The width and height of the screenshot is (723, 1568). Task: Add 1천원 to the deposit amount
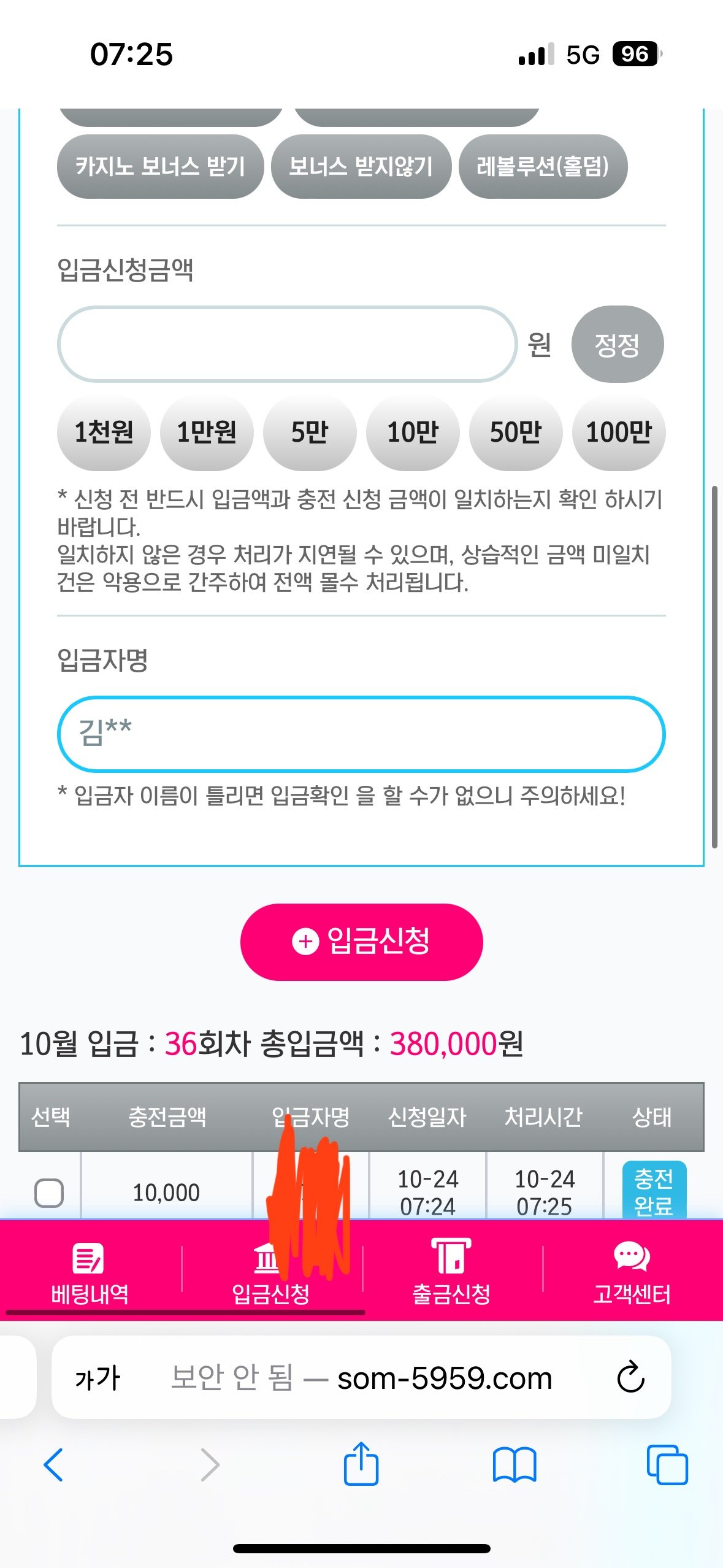tap(104, 432)
